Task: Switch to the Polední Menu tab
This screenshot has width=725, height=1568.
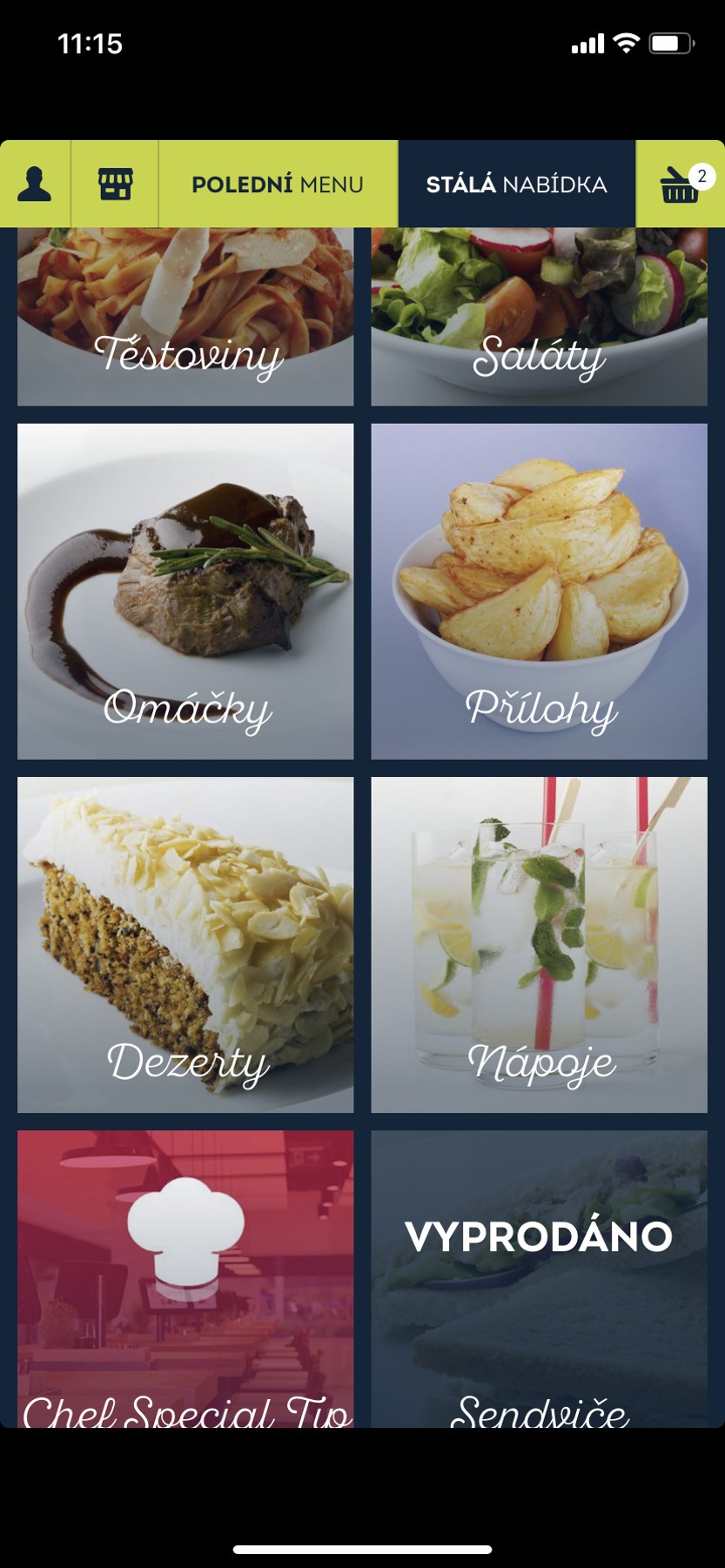Action: tap(278, 184)
